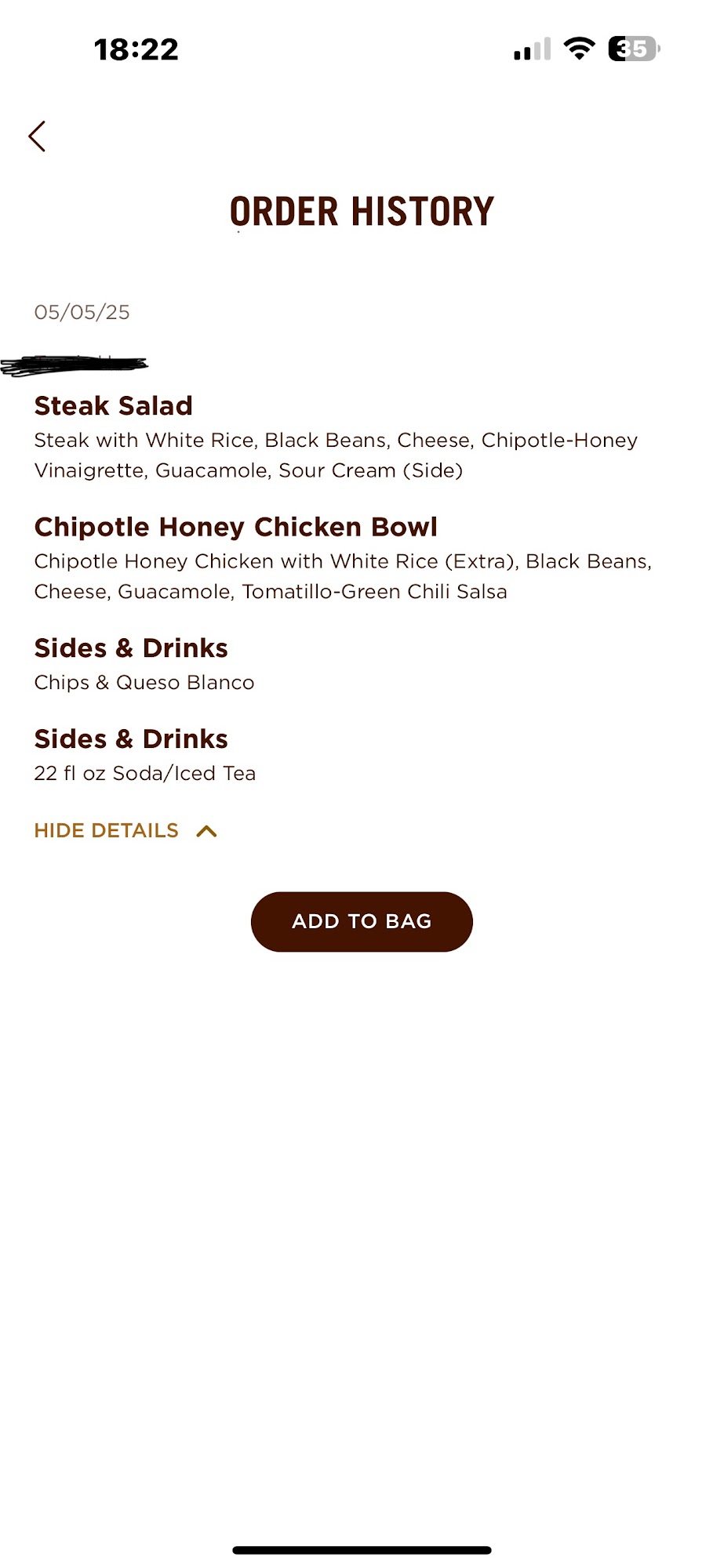Toggle open the 05/05/25 order entry
This screenshot has width=724, height=1568.
[x=81, y=312]
